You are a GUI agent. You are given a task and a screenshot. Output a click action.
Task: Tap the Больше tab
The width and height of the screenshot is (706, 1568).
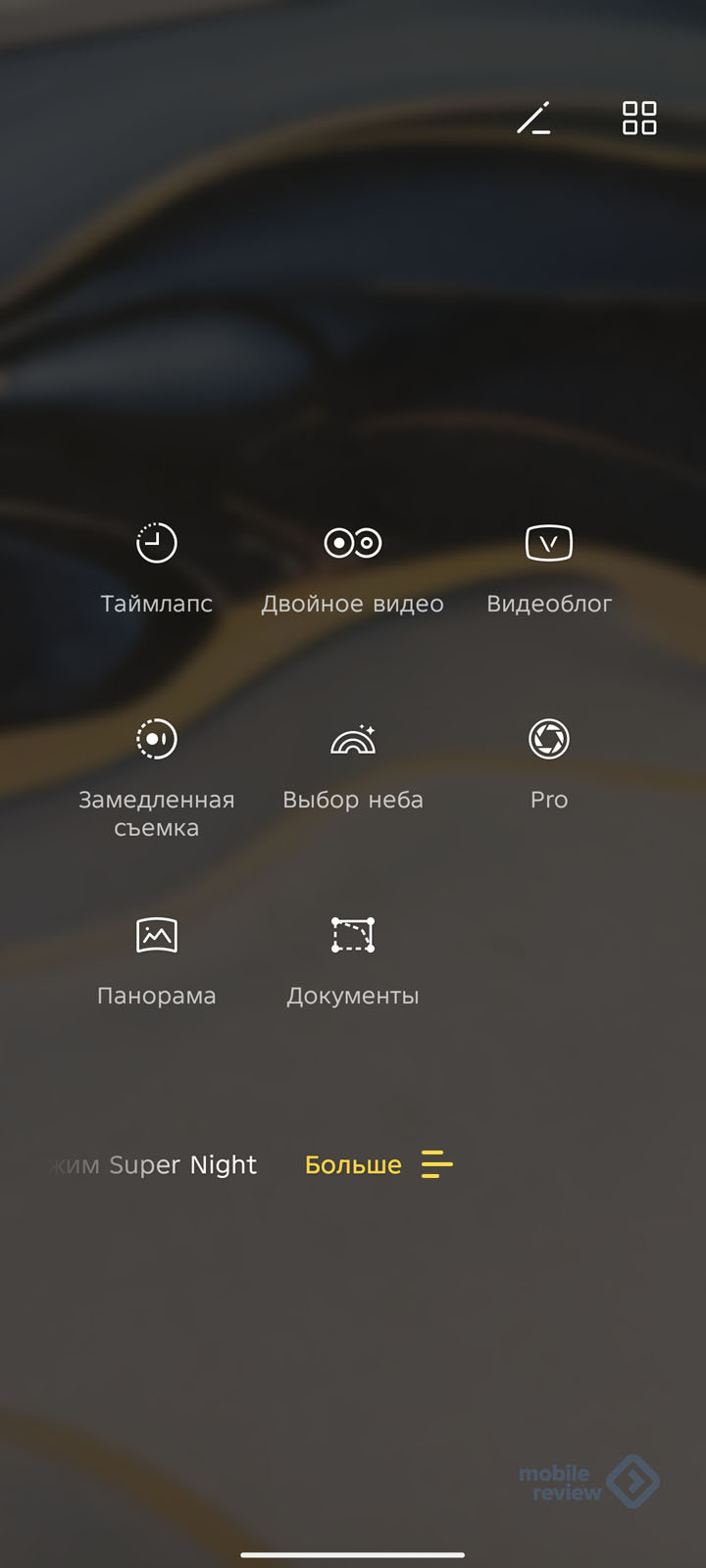click(x=378, y=1164)
